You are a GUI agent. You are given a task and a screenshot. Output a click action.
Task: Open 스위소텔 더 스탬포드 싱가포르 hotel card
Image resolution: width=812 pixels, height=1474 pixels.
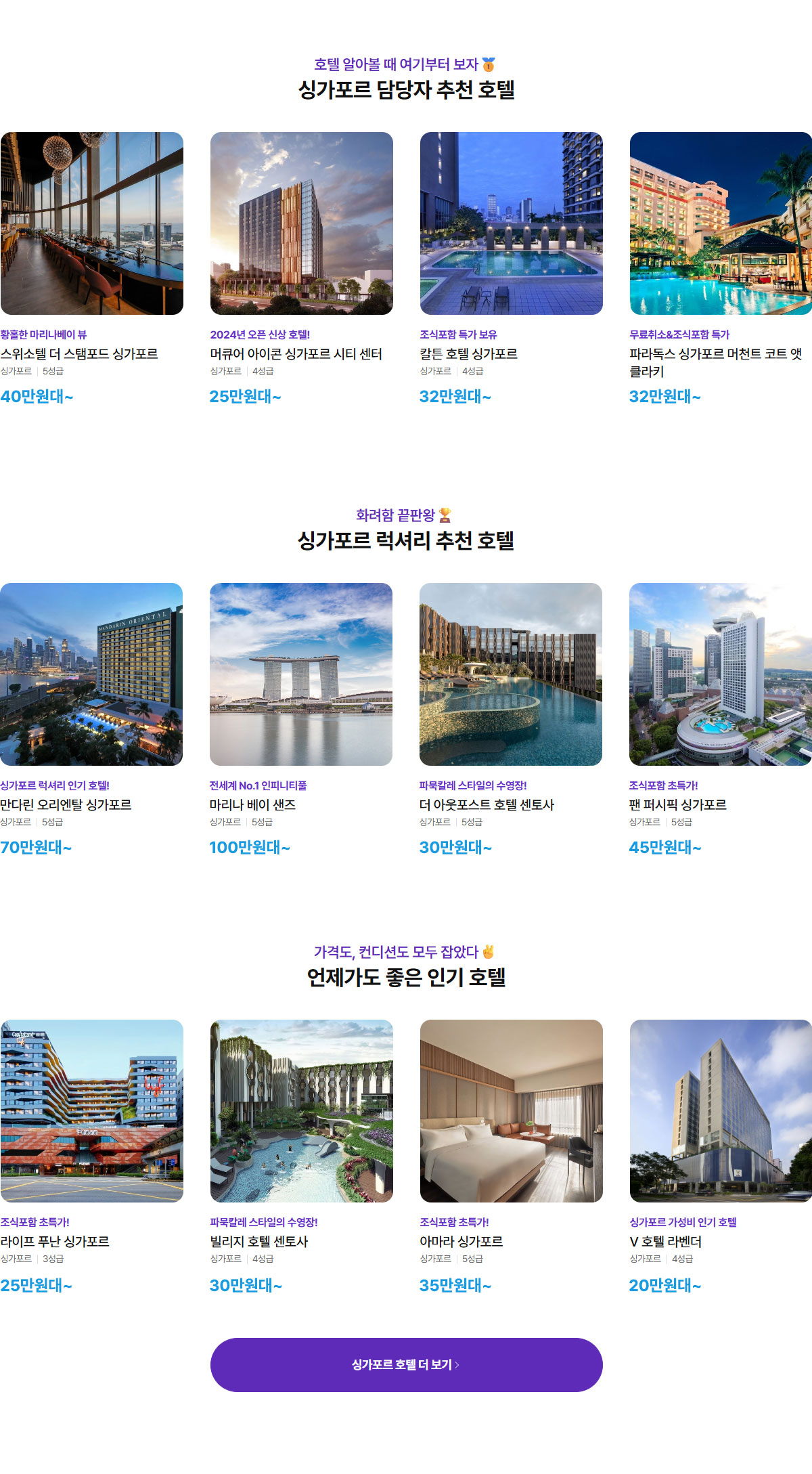[x=91, y=223]
